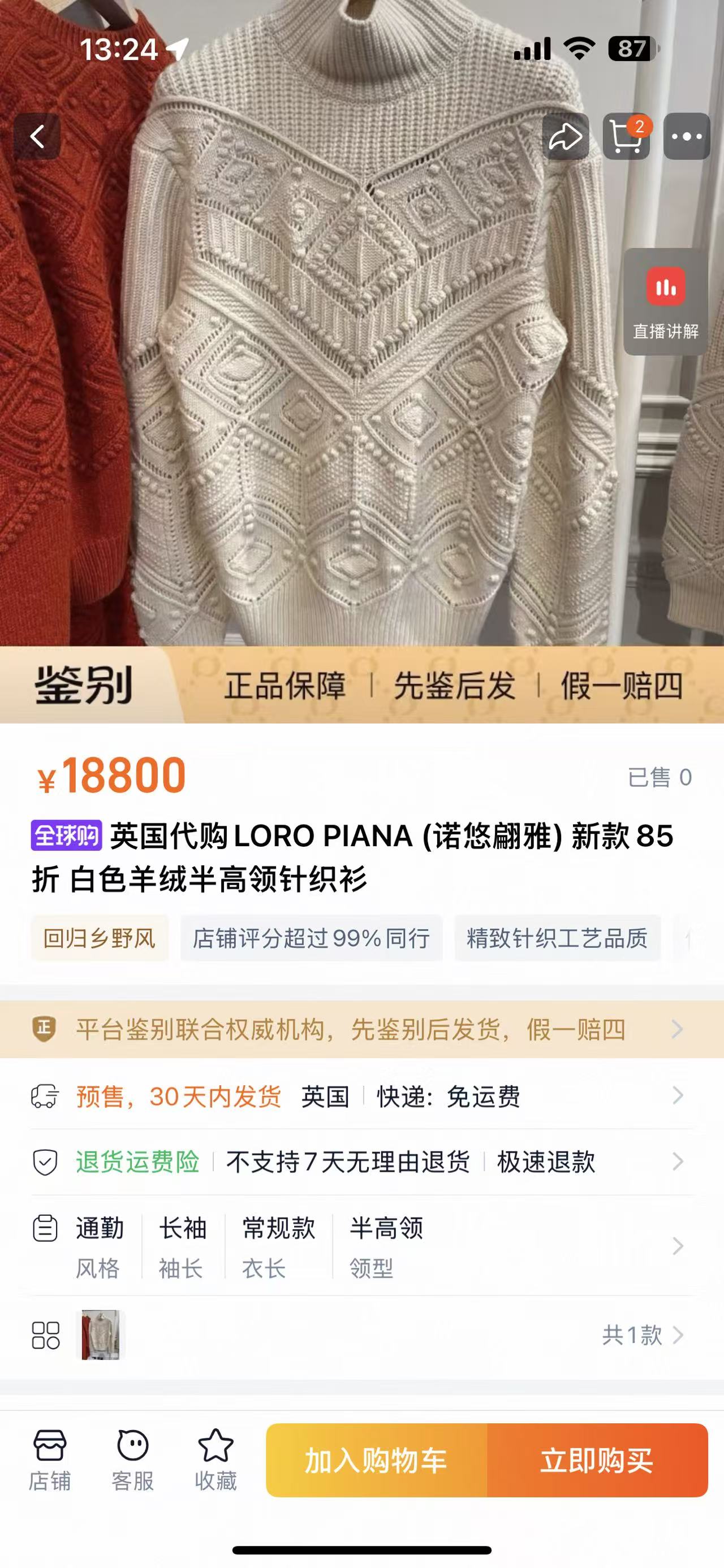Expand the 风格 袖长 衣长 product attributes row

pyautogui.click(x=361, y=1246)
